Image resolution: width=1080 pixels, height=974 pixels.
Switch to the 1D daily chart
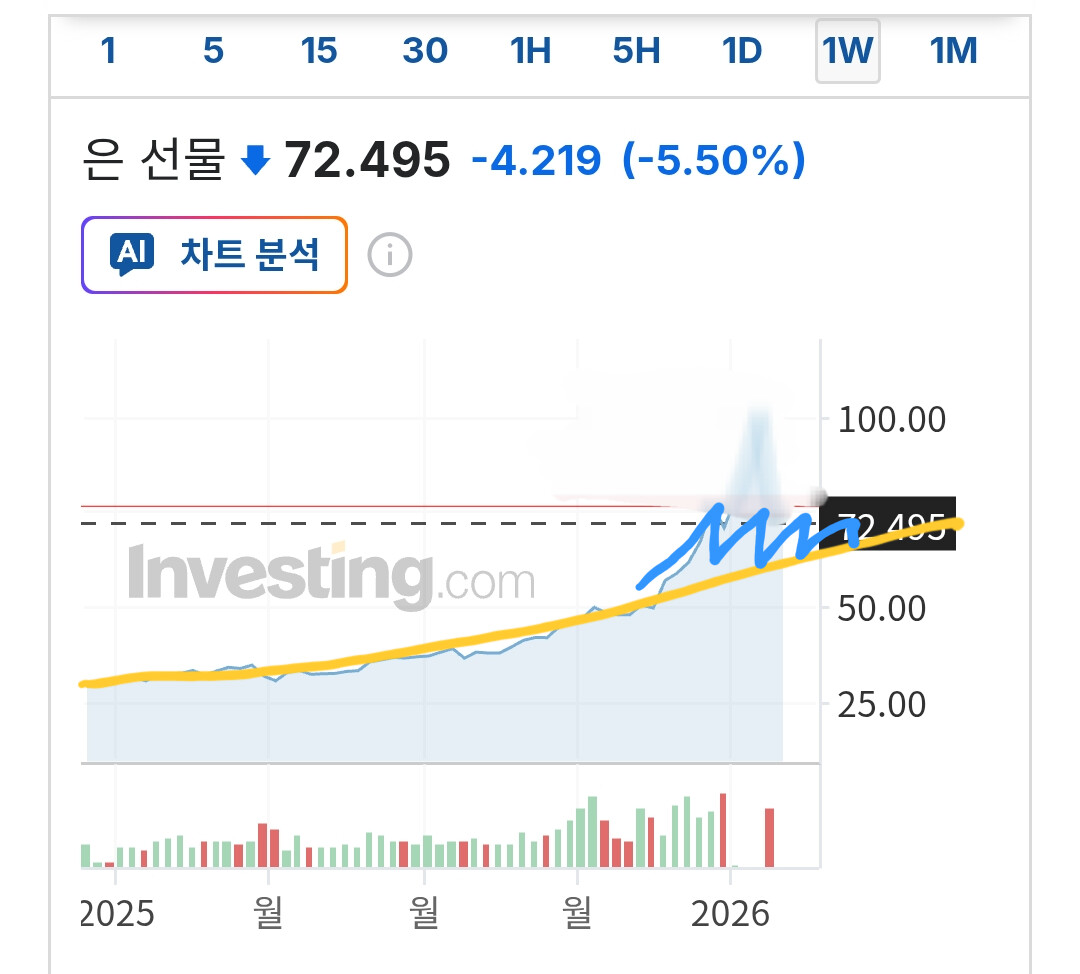click(742, 50)
